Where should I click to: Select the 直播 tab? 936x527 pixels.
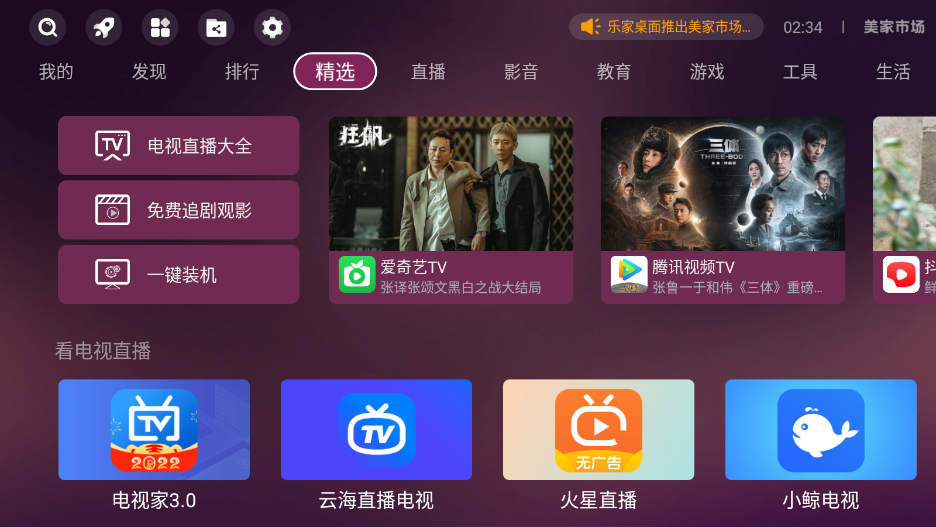click(428, 72)
